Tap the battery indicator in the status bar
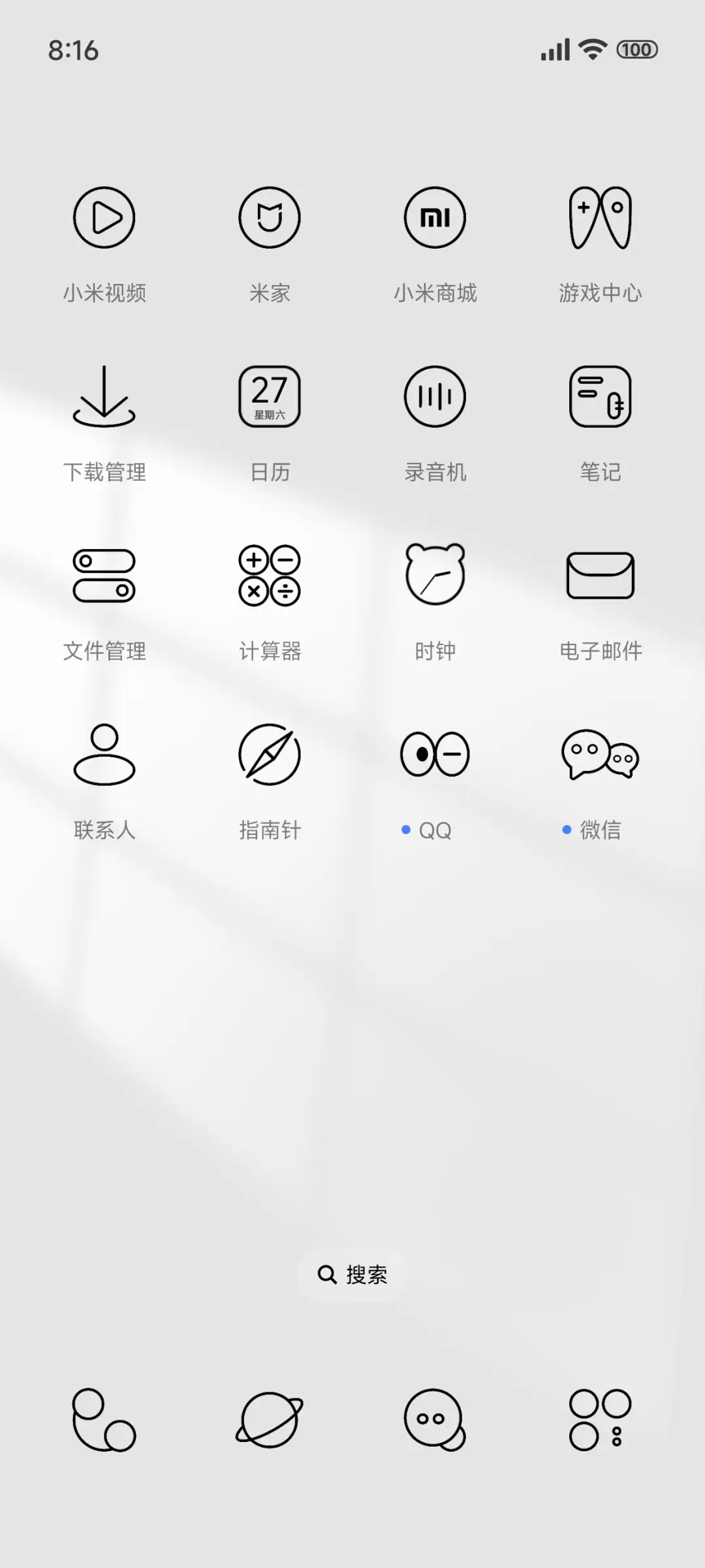The width and height of the screenshot is (705, 1568). coord(636,49)
